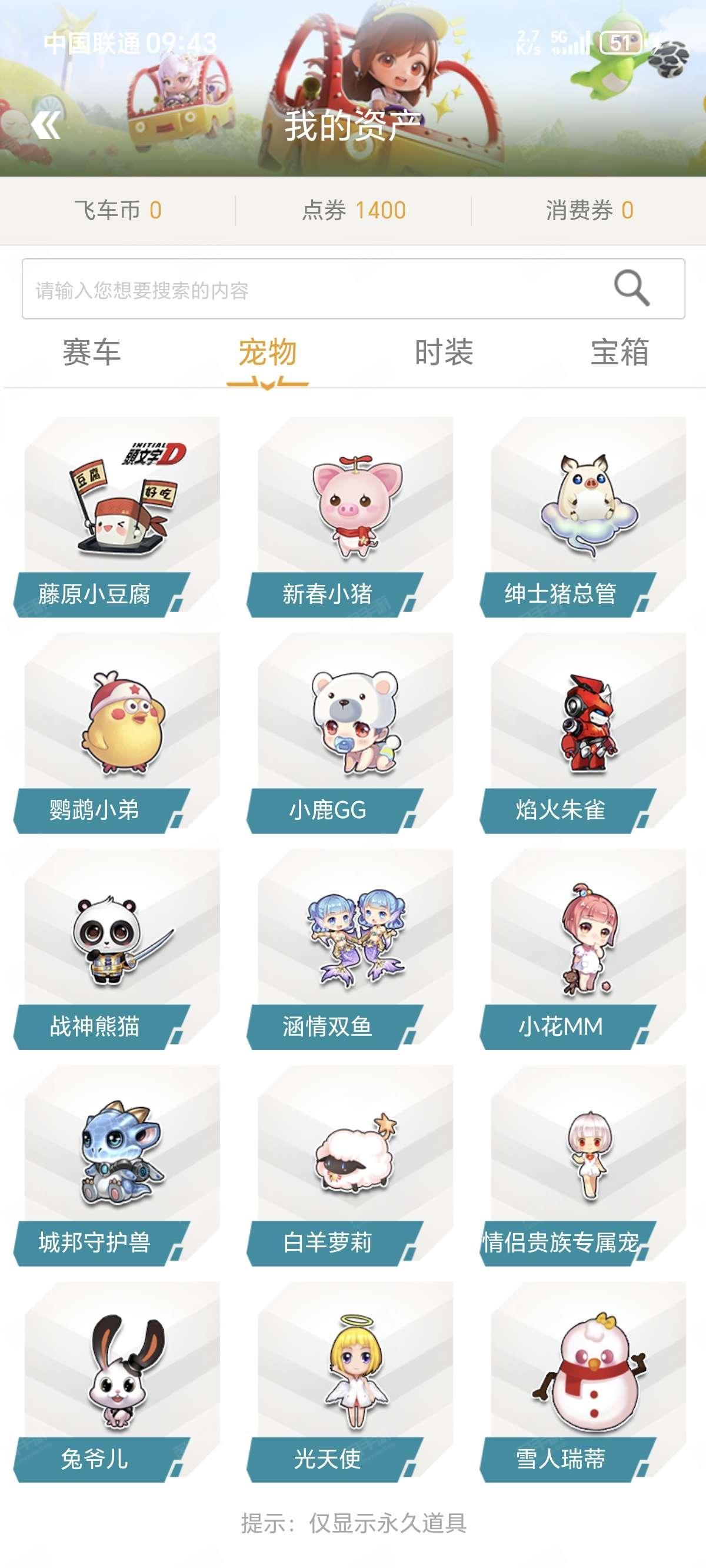Switch to the 赛车 tab

pos(91,353)
